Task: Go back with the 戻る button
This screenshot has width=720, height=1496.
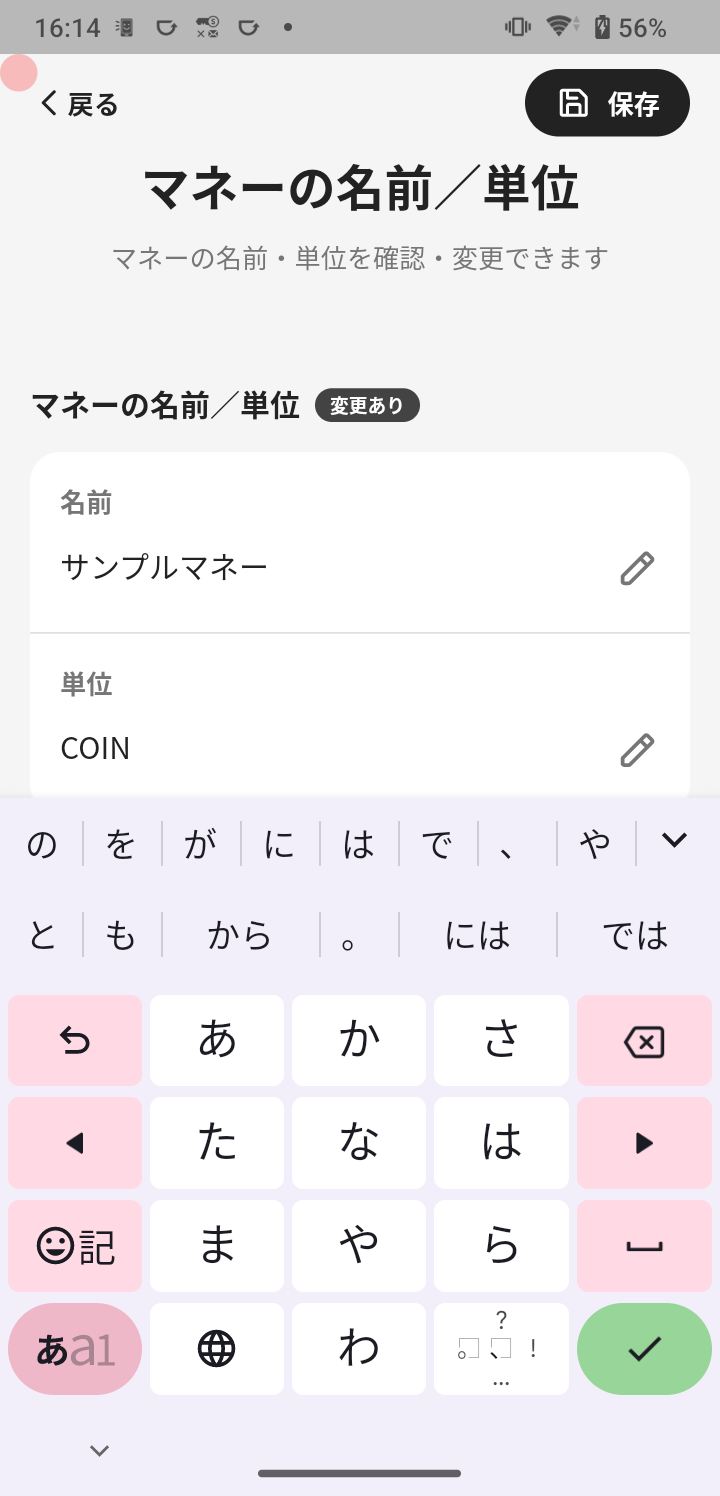Action: point(78,104)
